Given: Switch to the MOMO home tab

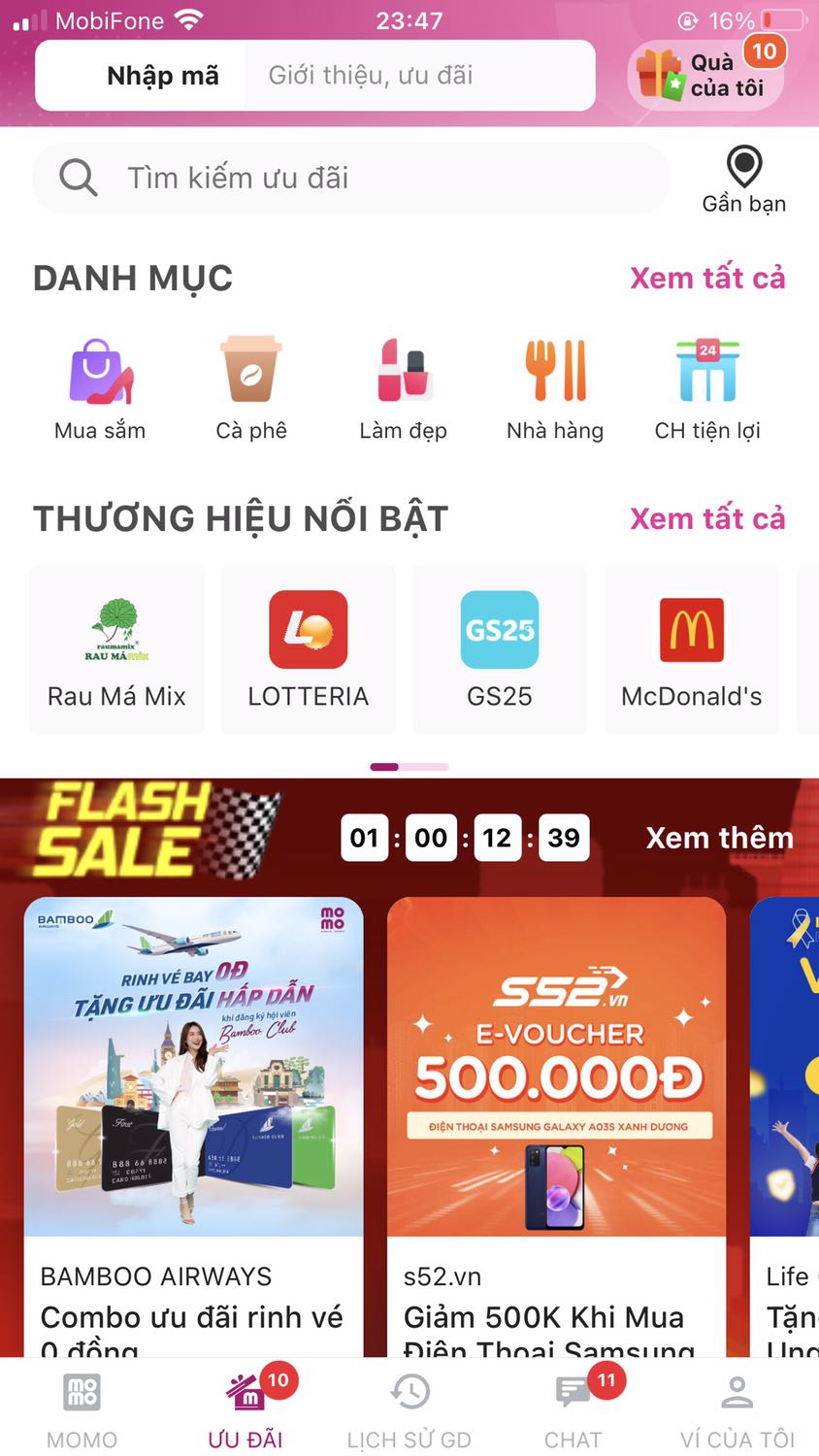Looking at the screenshot, I should (82, 1407).
